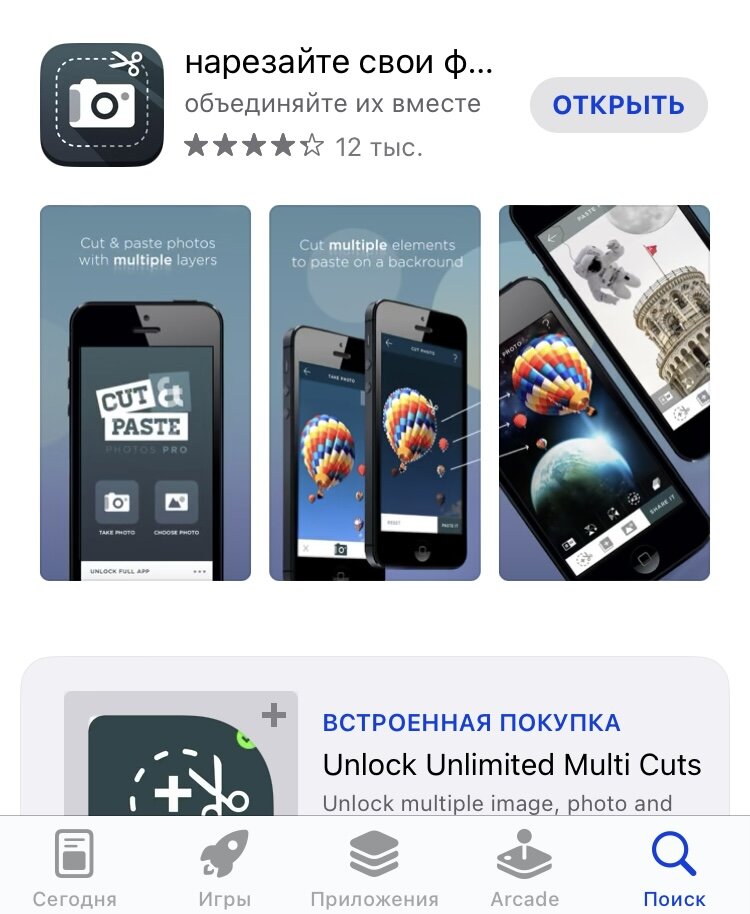View the 'Cut & paste photos' screenshot
The width and height of the screenshot is (750, 914).
pos(146,392)
